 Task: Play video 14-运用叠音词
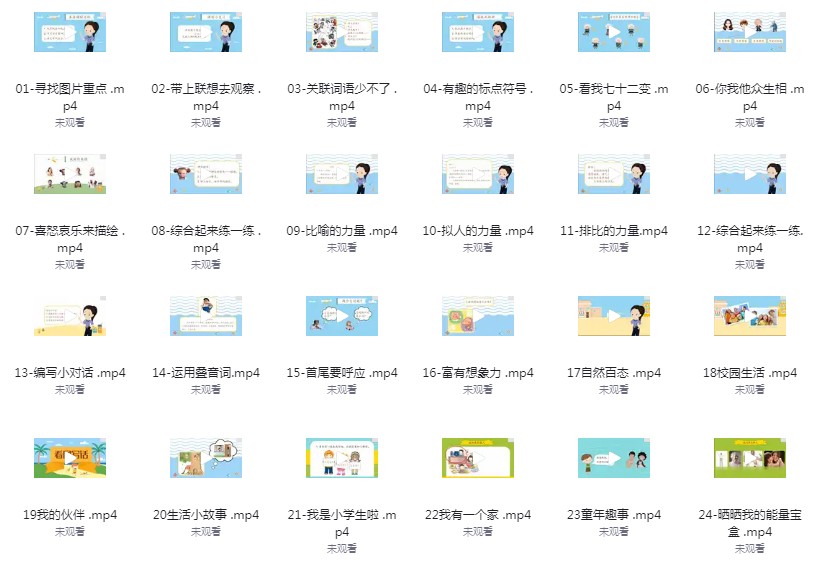point(205,316)
